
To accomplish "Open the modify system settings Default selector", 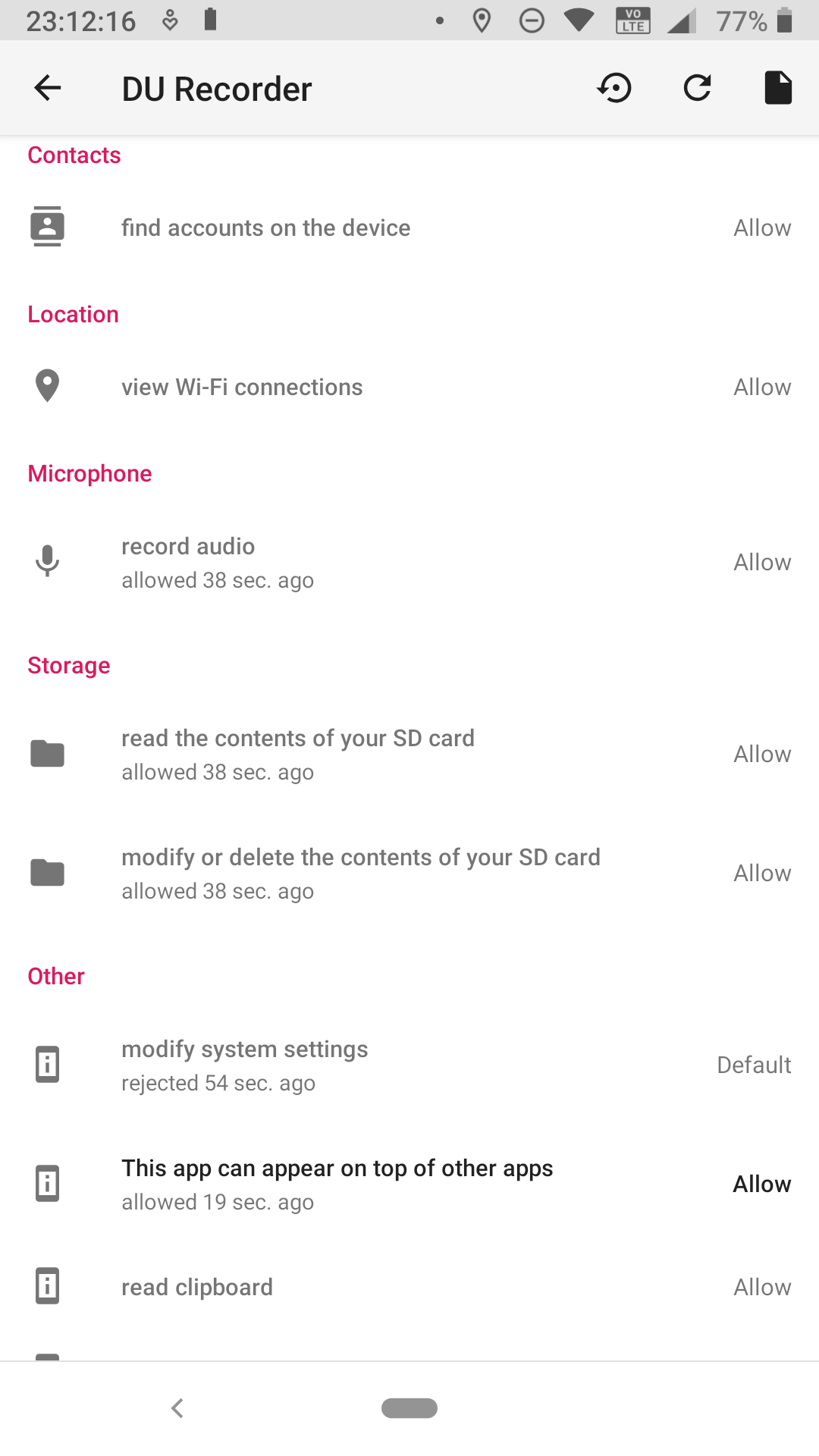I will pos(753,1064).
